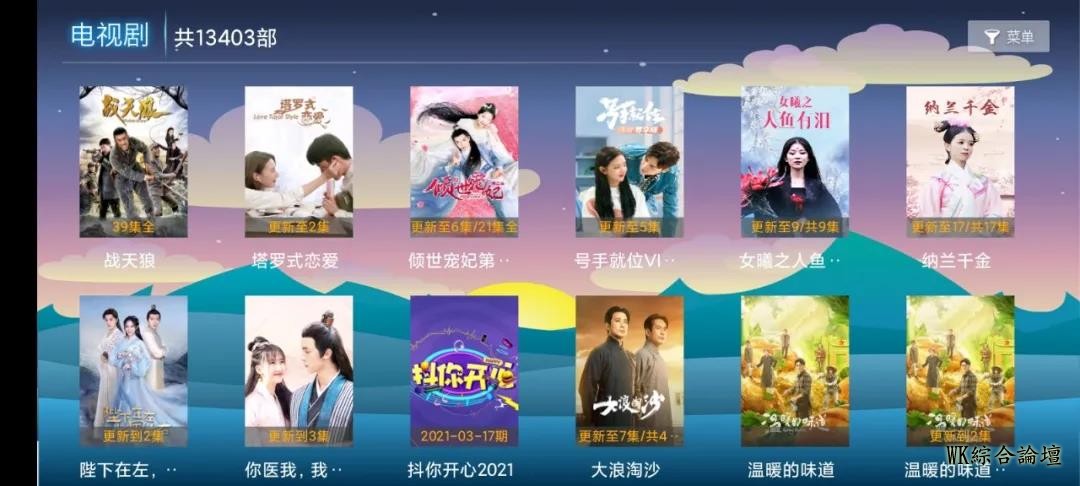The height and width of the screenshot is (486, 1080).
Task: Open the 战天狼 series
Action: [133, 162]
